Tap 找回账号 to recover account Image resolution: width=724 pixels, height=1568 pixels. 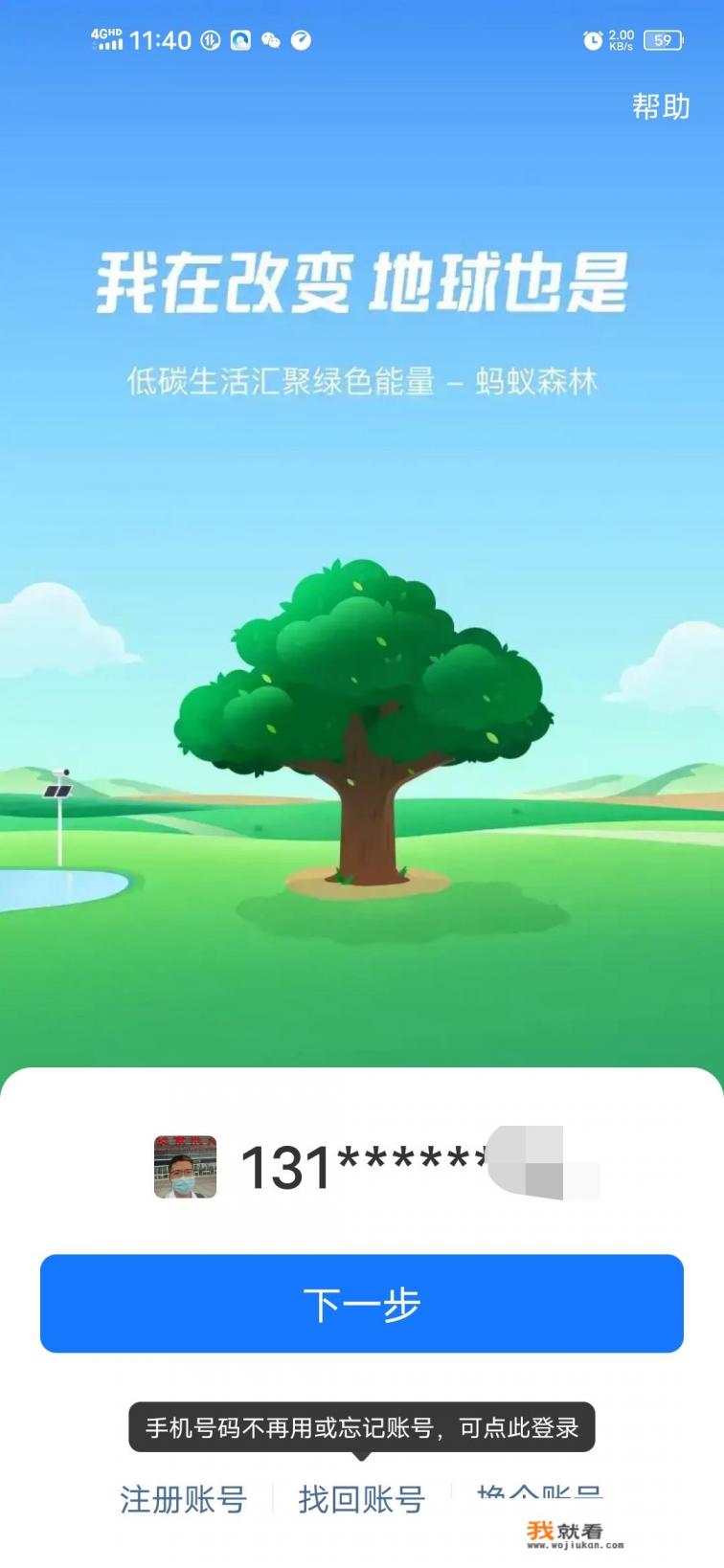[x=361, y=1498]
